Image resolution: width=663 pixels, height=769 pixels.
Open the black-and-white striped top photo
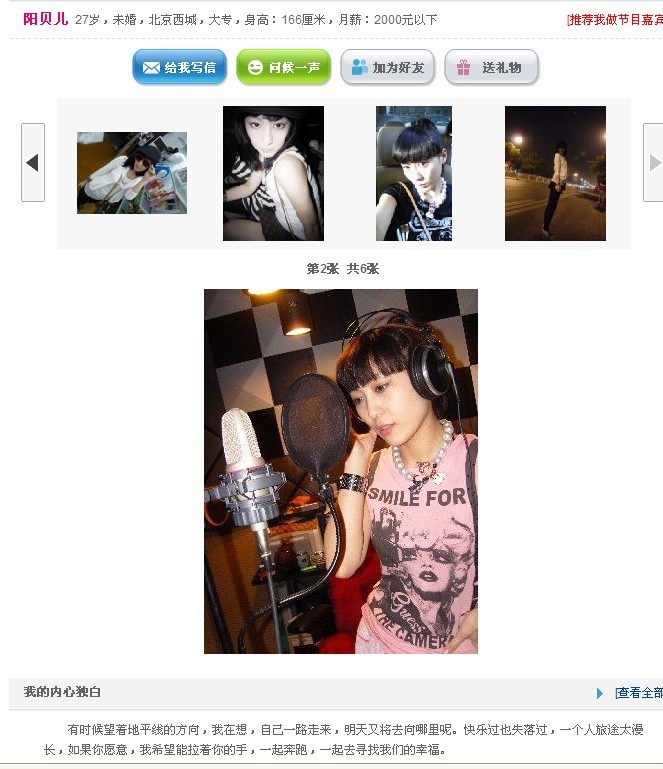click(x=273, y=173)
